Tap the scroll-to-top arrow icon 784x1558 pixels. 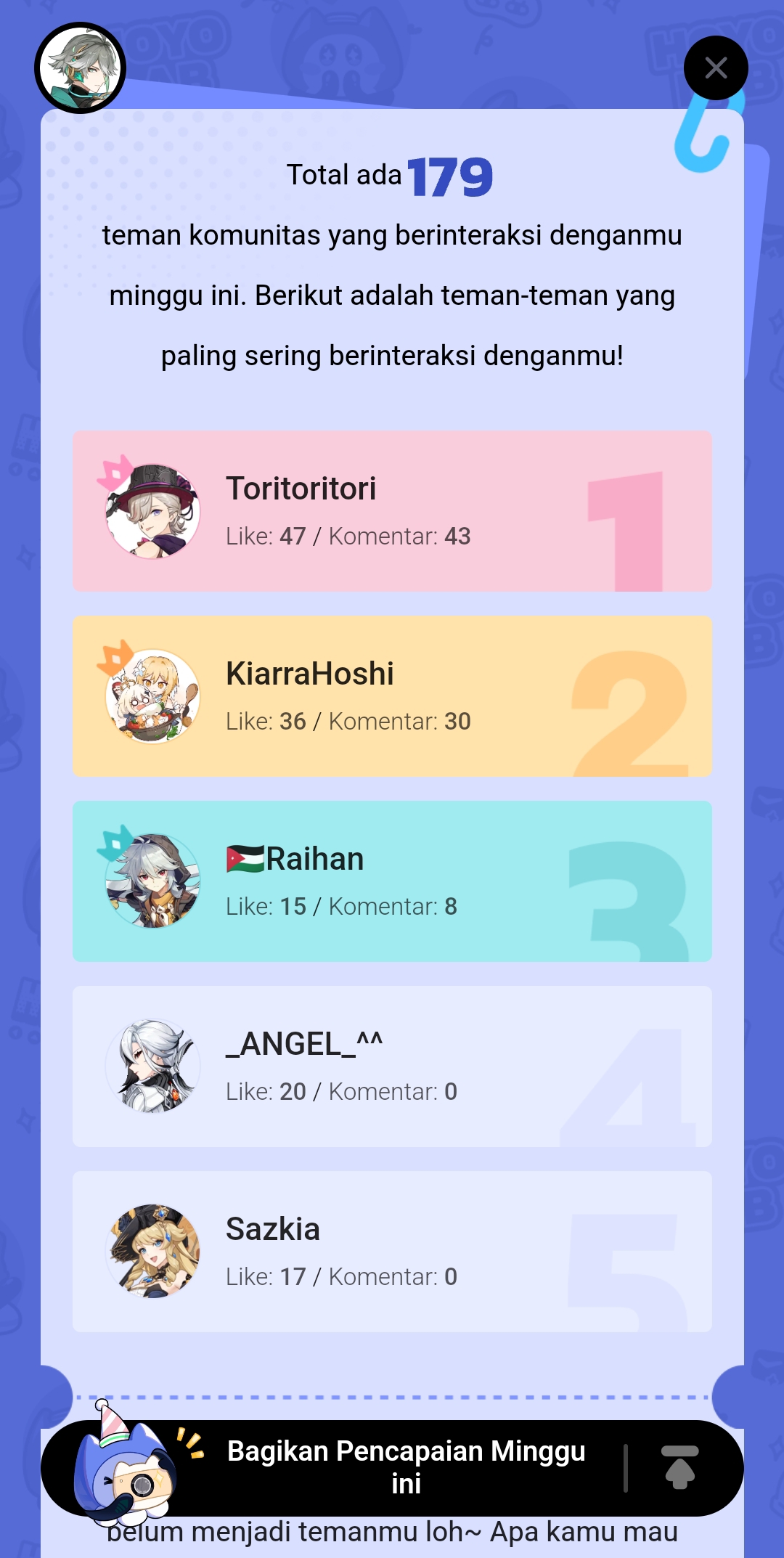click(679, 1467)
